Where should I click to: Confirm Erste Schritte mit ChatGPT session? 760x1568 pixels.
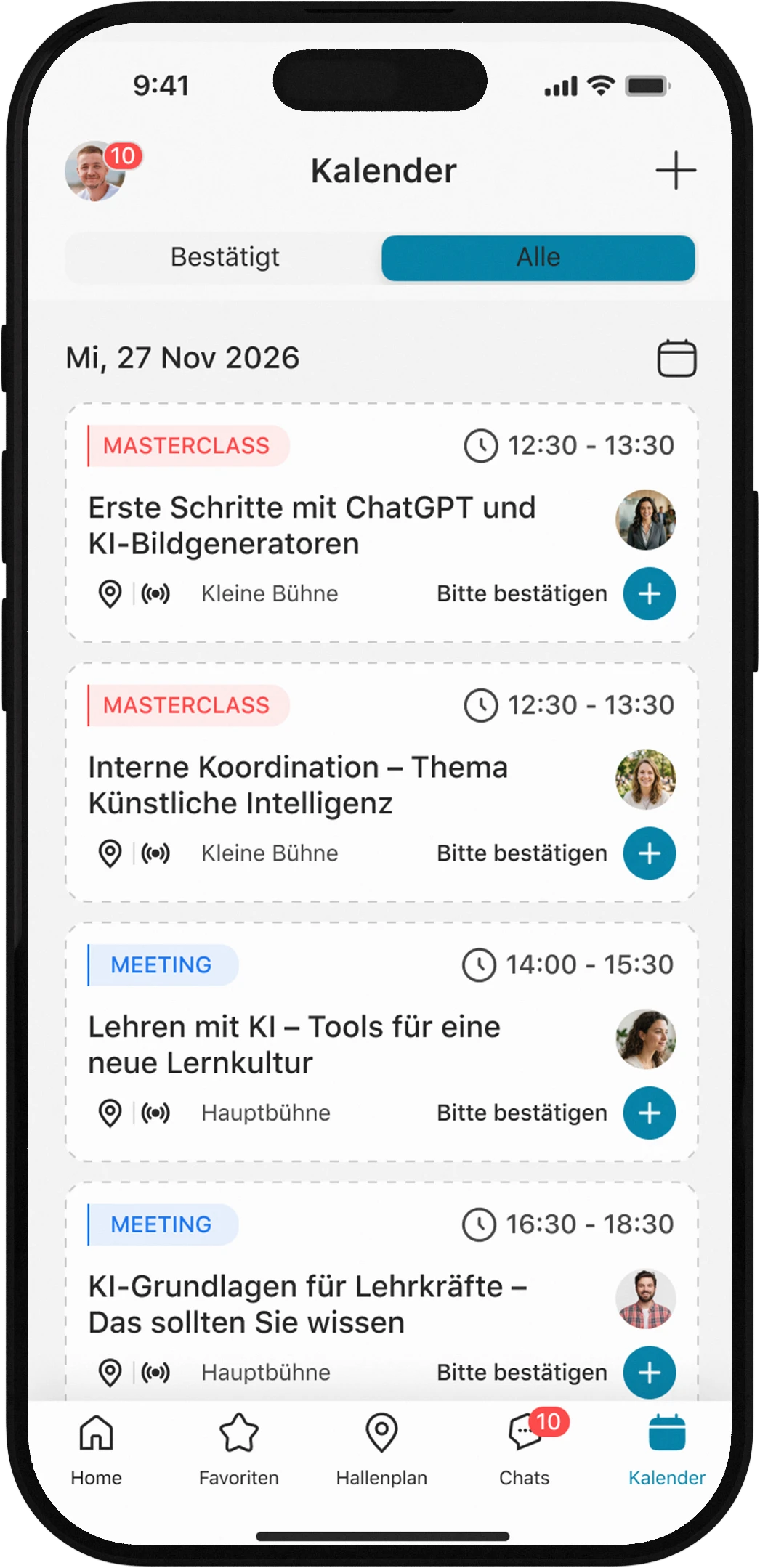click(x=649, y=593)
